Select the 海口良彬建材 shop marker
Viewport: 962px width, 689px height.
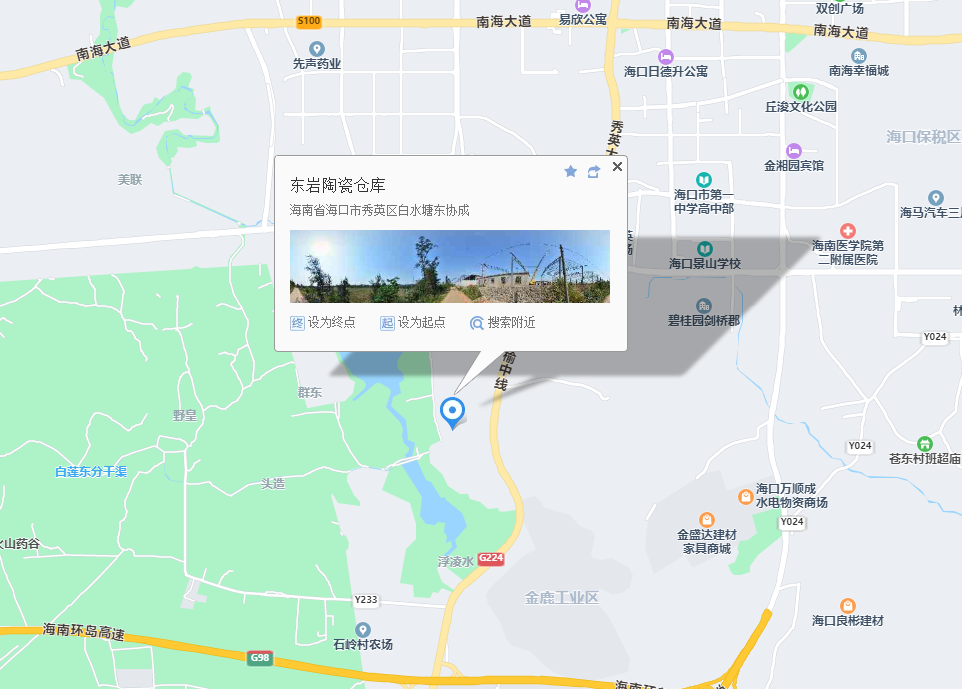[x=847, y=605]
